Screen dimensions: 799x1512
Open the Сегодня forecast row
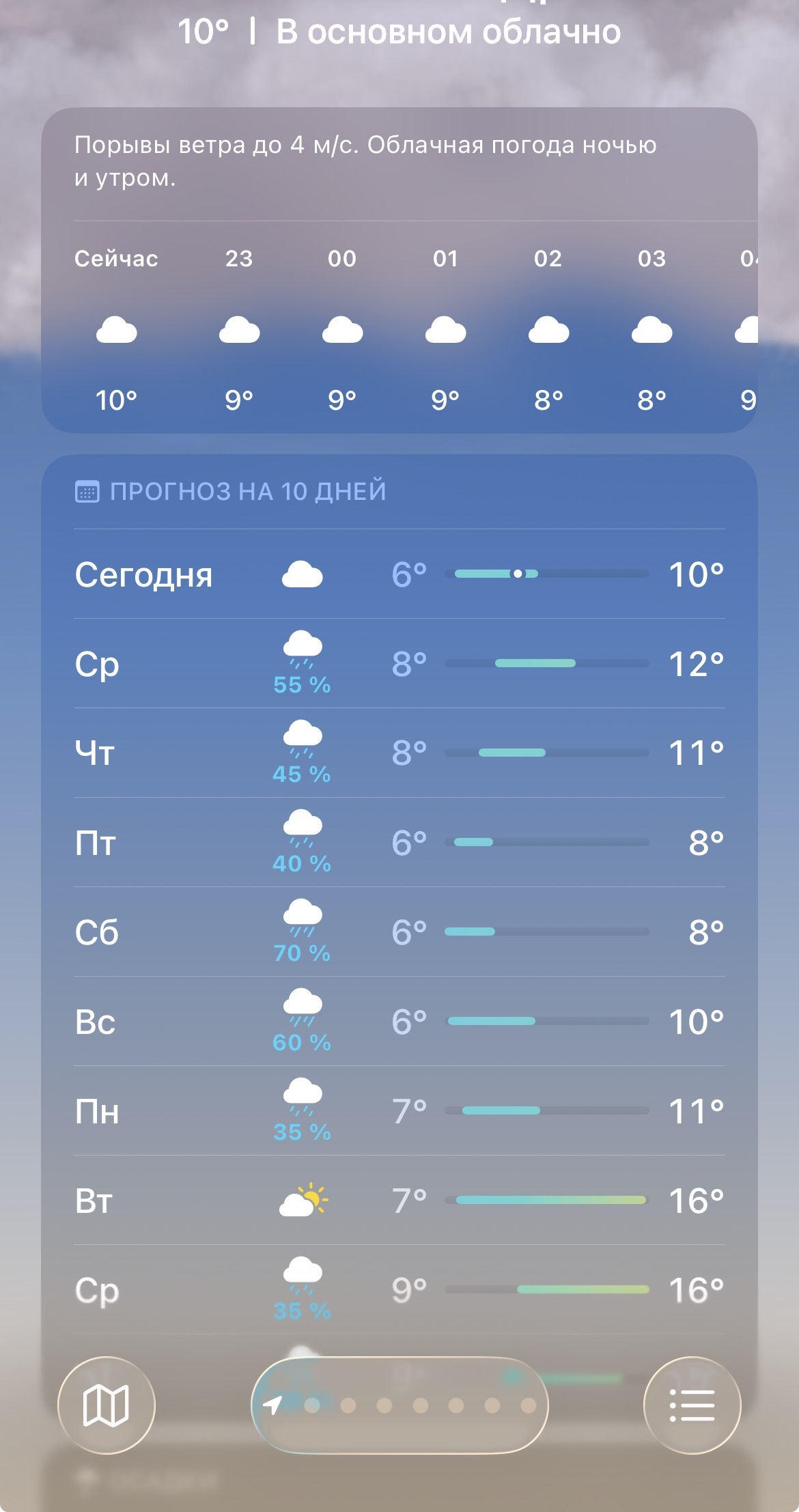click(x=399, y=574)
